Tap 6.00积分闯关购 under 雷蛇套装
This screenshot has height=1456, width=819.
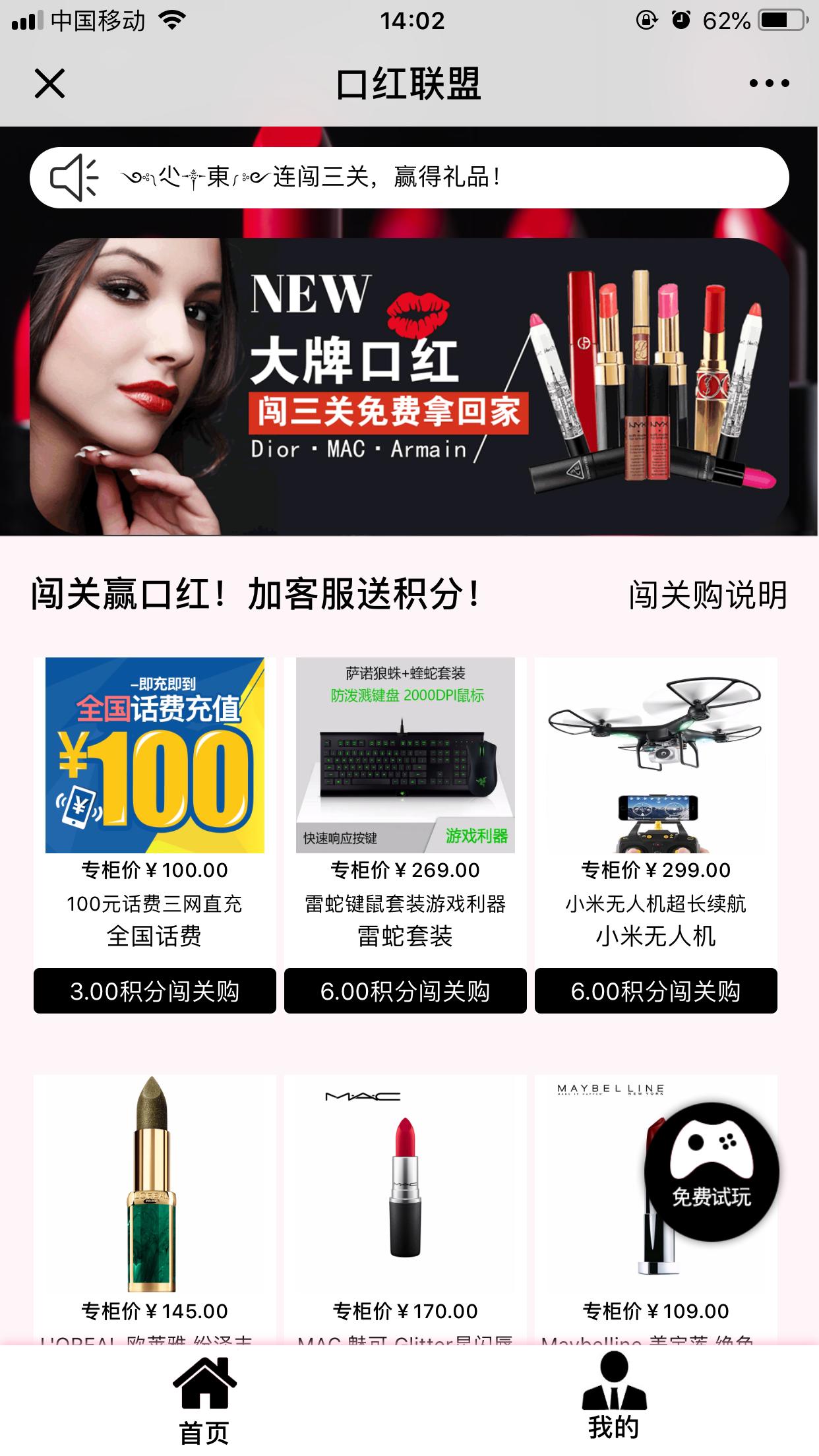(405, 990)
